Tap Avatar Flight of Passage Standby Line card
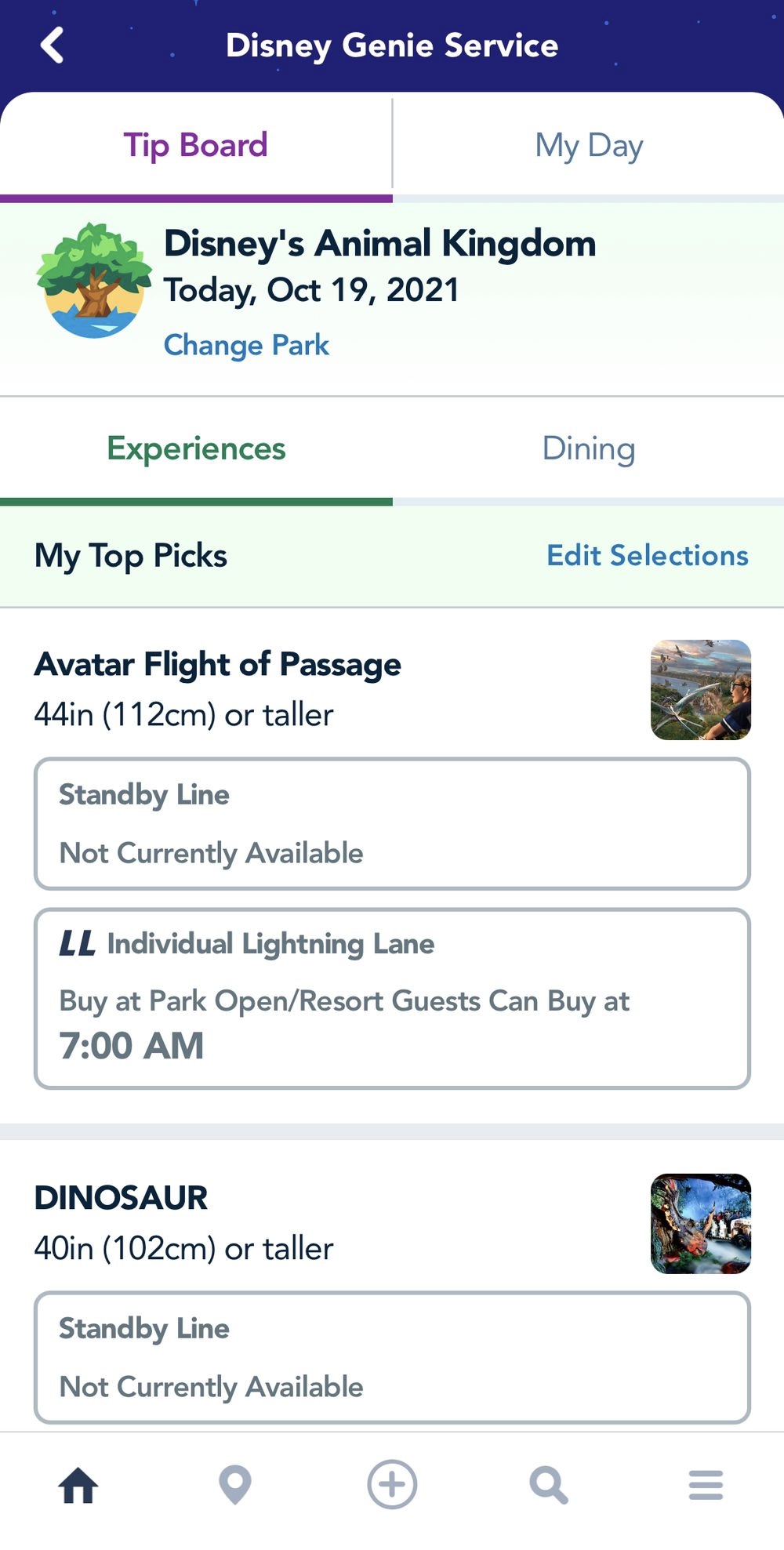The height and width of the screenshot is (1550, 784). 392,823
